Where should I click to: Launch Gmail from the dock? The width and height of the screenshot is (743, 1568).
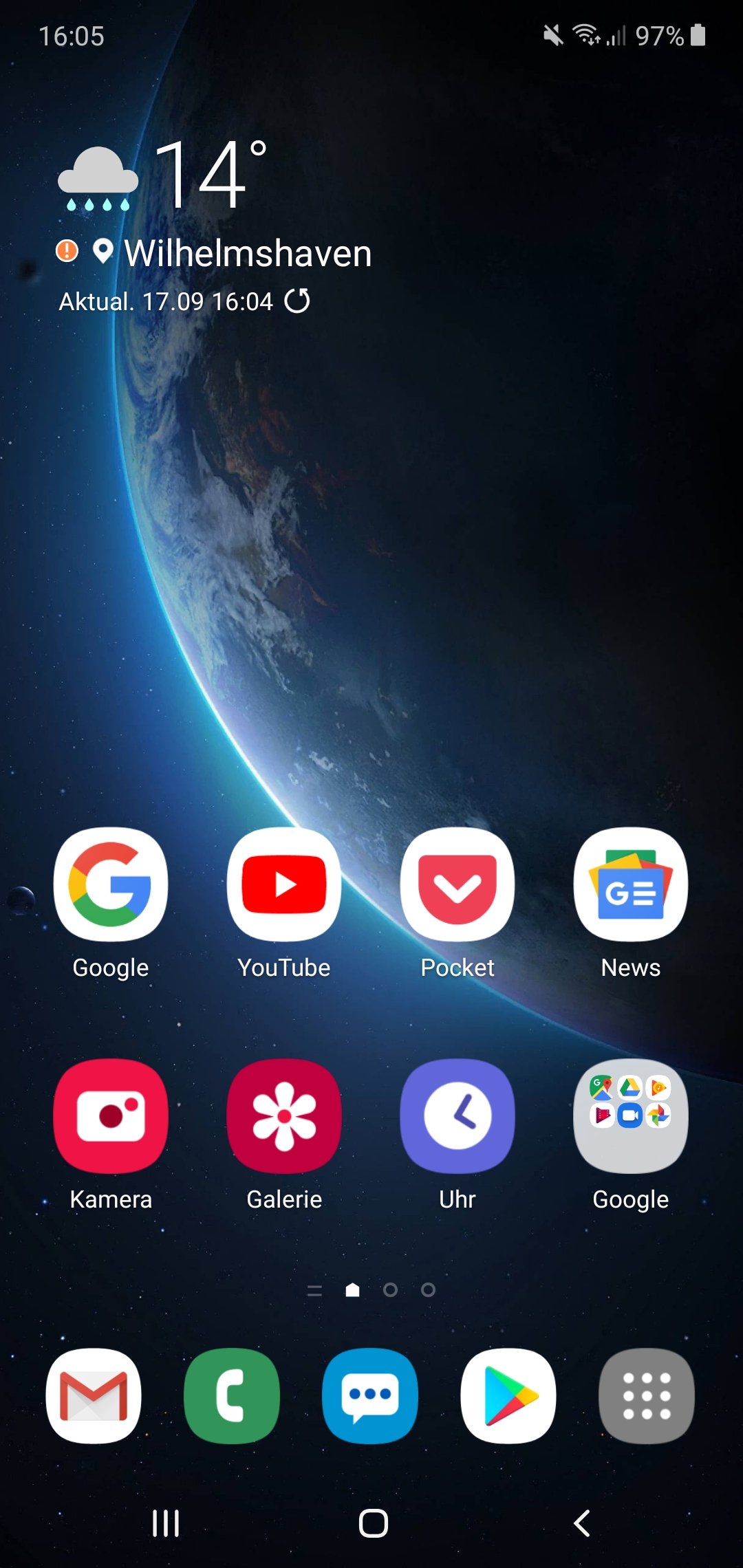(x=94, y=1397)
